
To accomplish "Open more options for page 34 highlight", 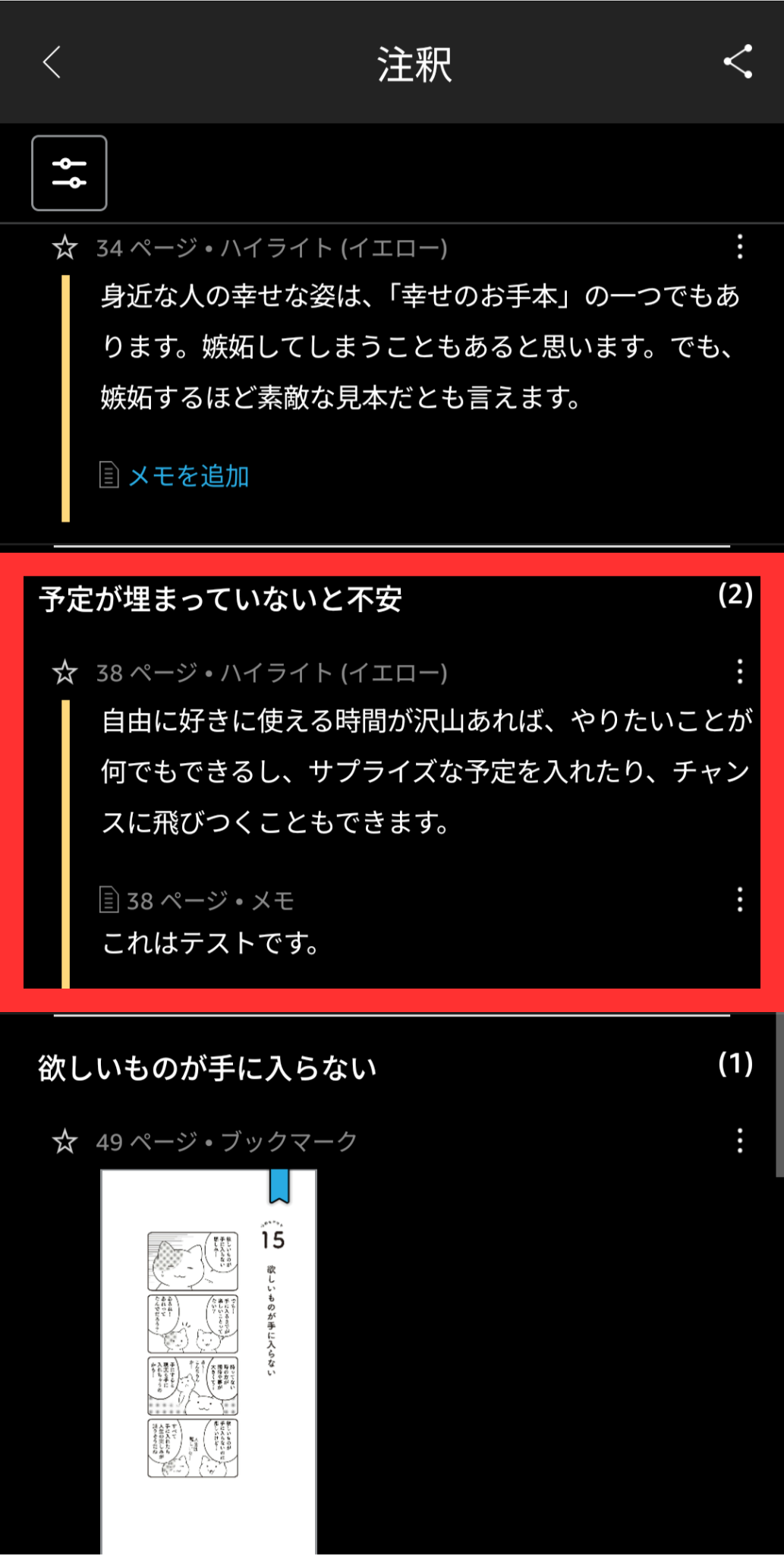I will [740, 247].
